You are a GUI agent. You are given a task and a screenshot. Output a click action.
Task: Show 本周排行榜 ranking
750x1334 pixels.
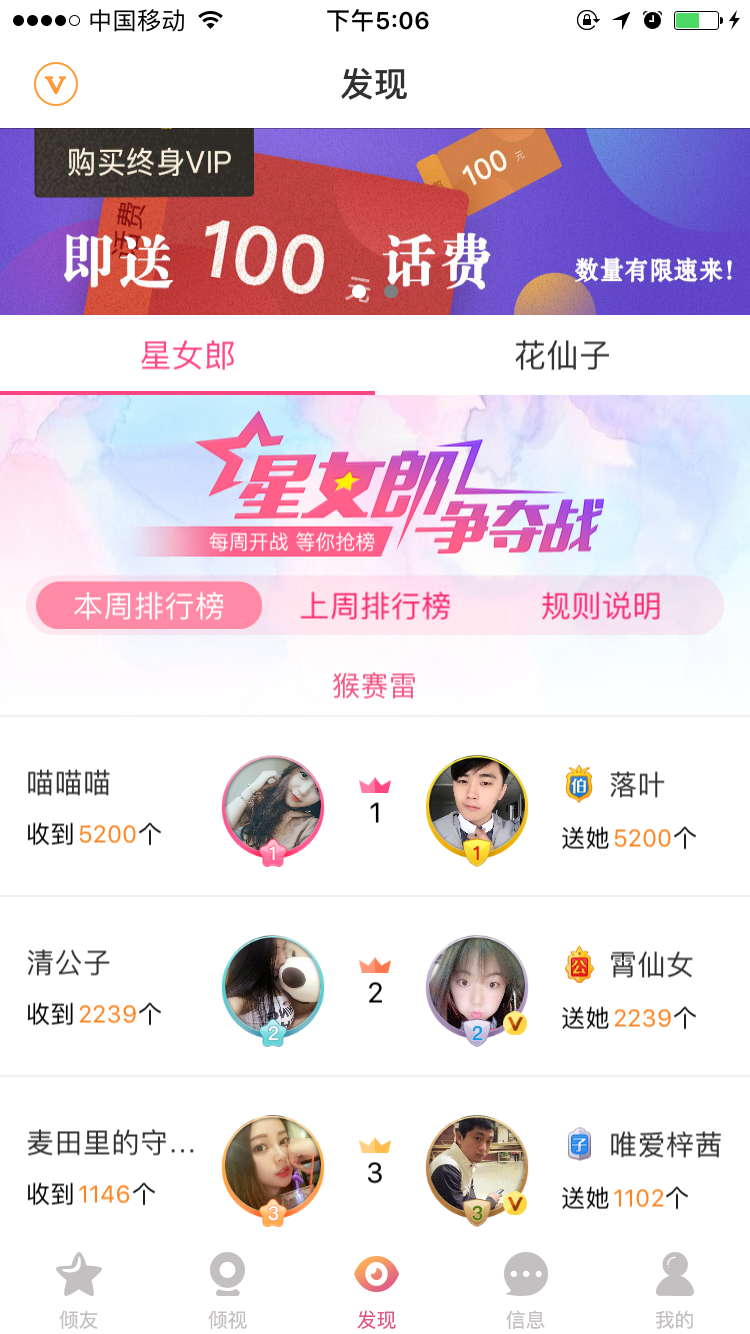pyautogui.click(x=149, y=606)
